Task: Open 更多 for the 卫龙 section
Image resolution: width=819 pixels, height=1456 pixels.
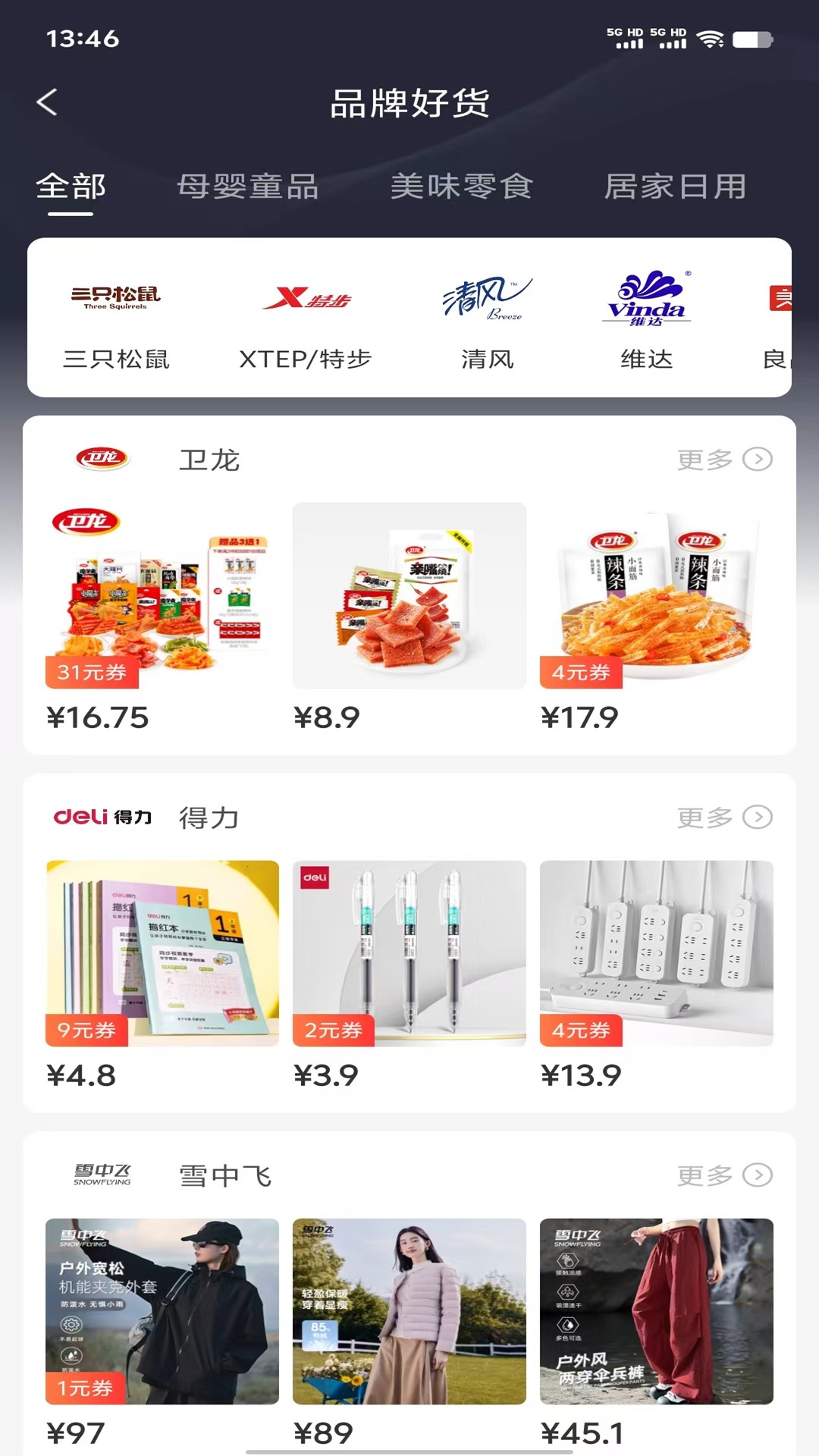Action: 724,459
